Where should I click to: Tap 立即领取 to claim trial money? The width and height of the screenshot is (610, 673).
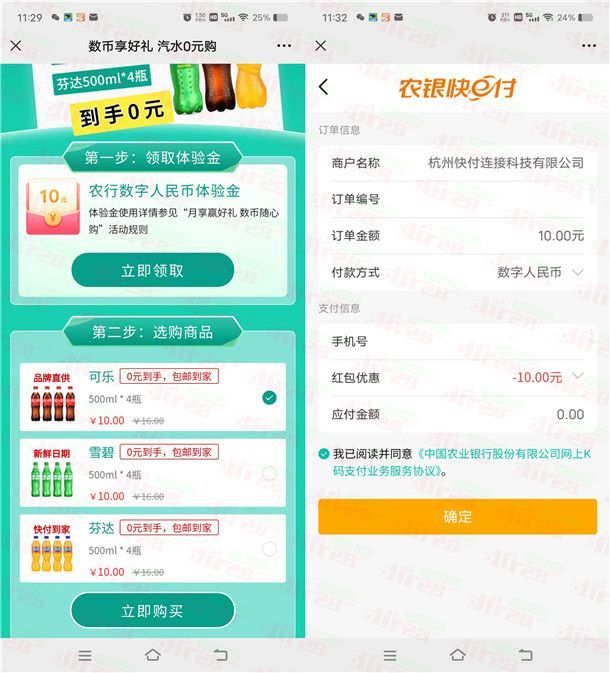click(152, 270)
